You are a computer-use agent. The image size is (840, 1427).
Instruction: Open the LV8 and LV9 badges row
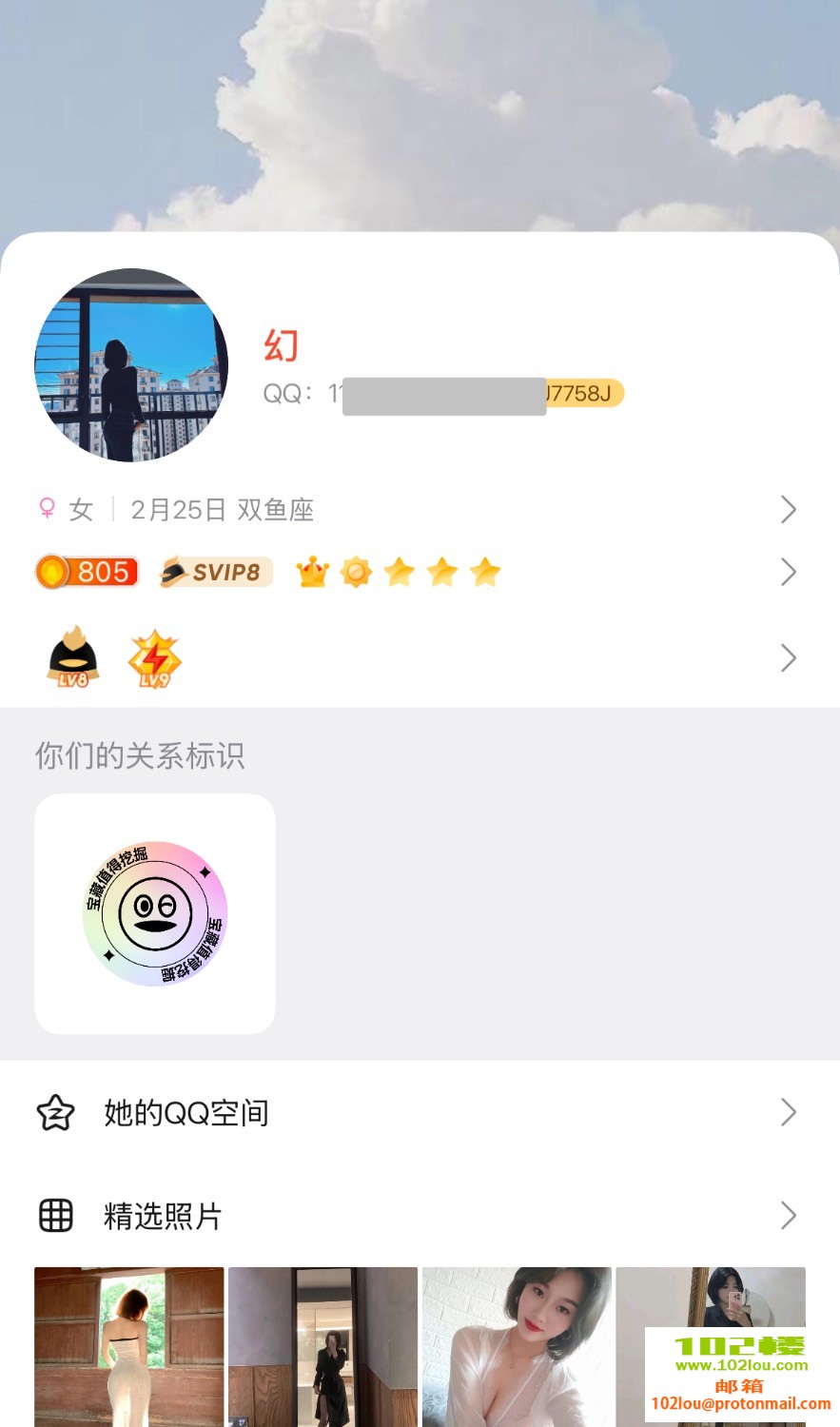point(419,658)
